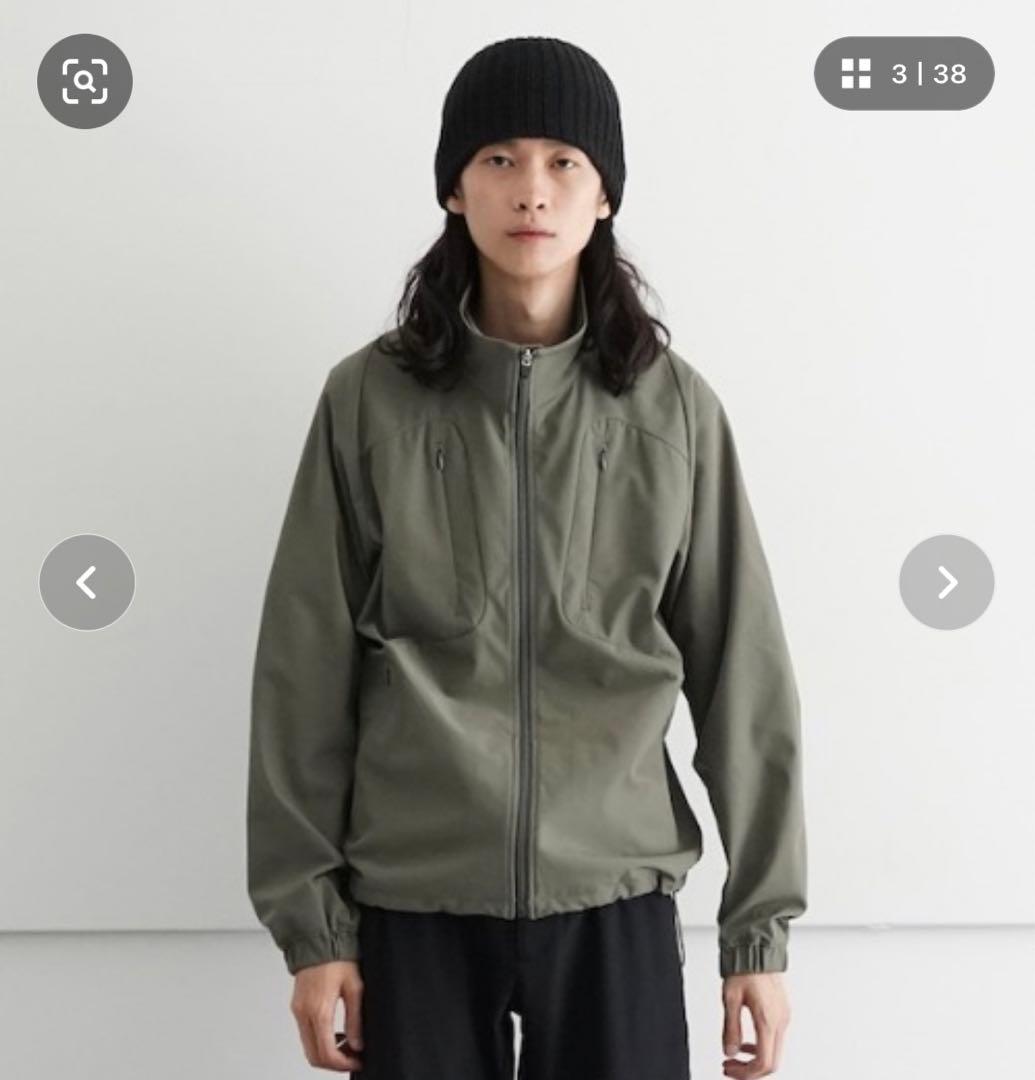Open the visual image search icon
This screenshot has height=1080, width=1035.
[x=85, y=81]
